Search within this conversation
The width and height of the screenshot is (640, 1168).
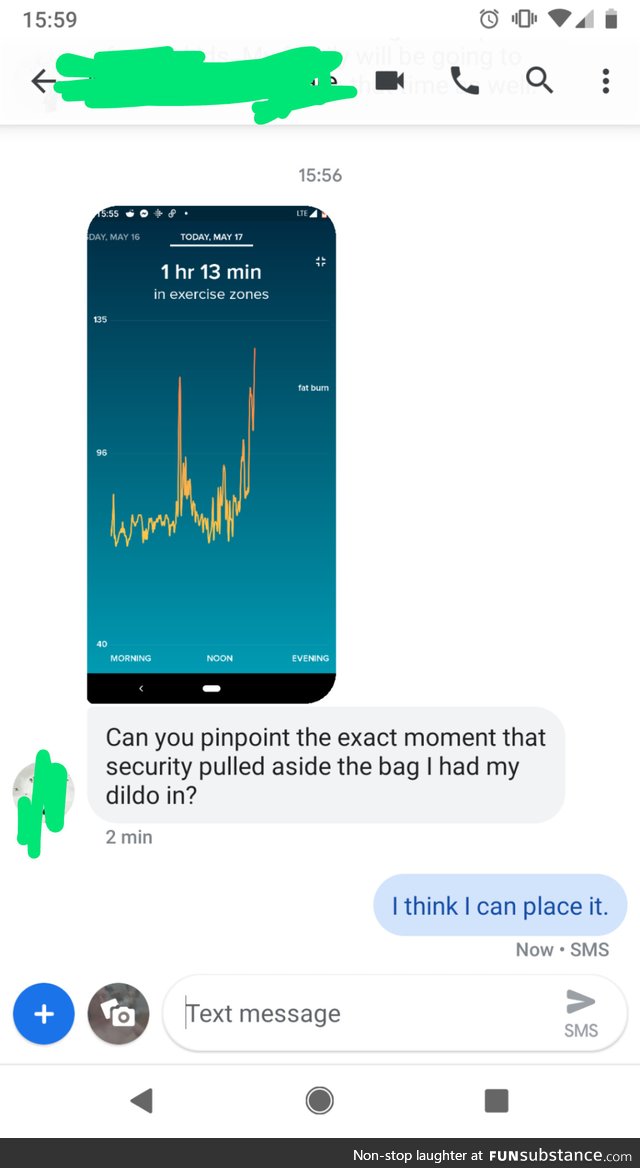tap(539, 81)
